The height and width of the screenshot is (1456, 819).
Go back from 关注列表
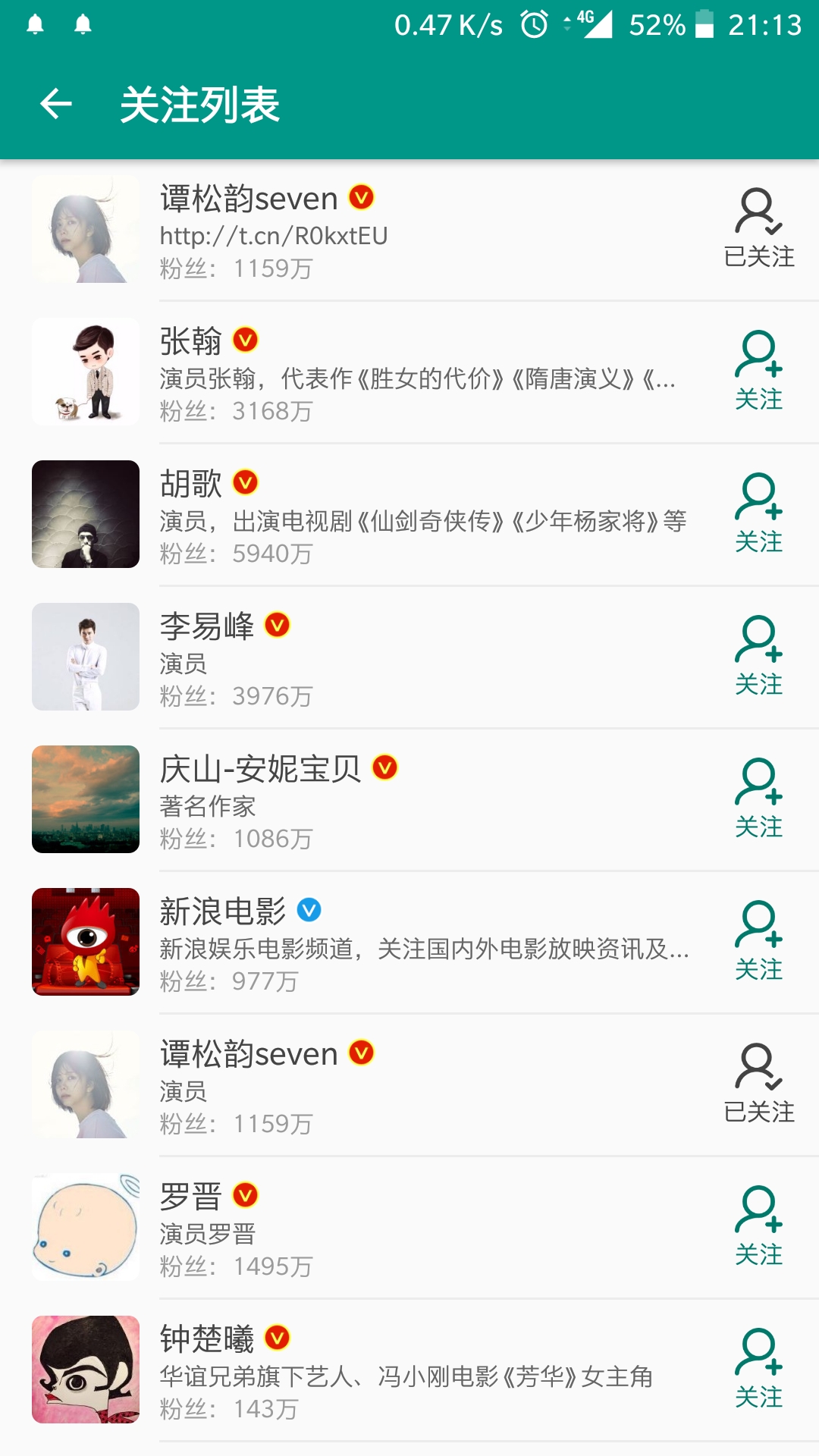point(56,104)
